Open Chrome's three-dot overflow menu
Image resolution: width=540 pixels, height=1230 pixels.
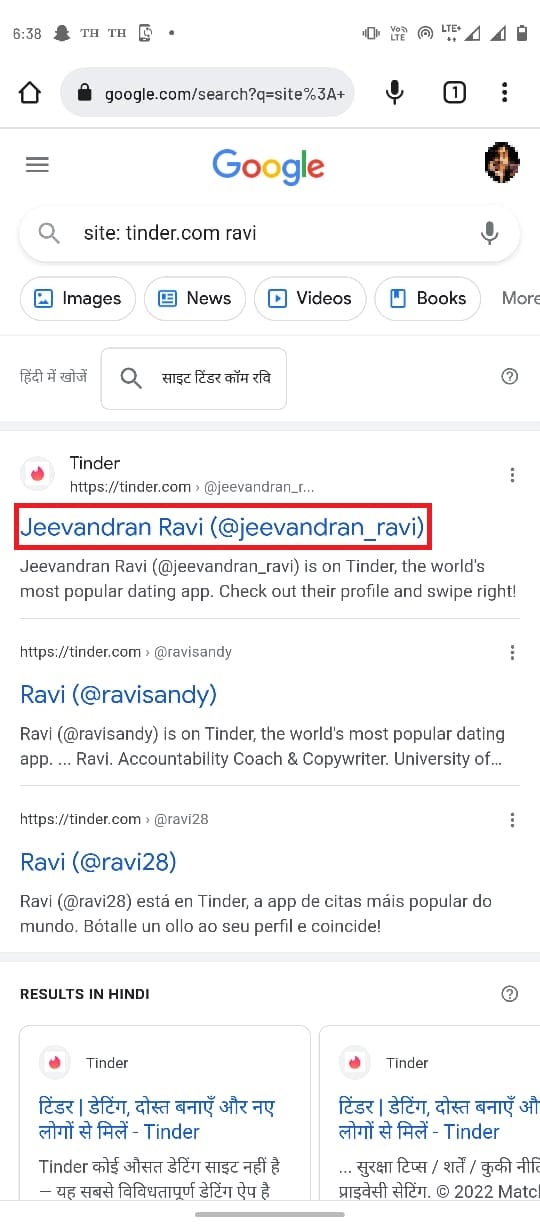click(x=505, y=93)
